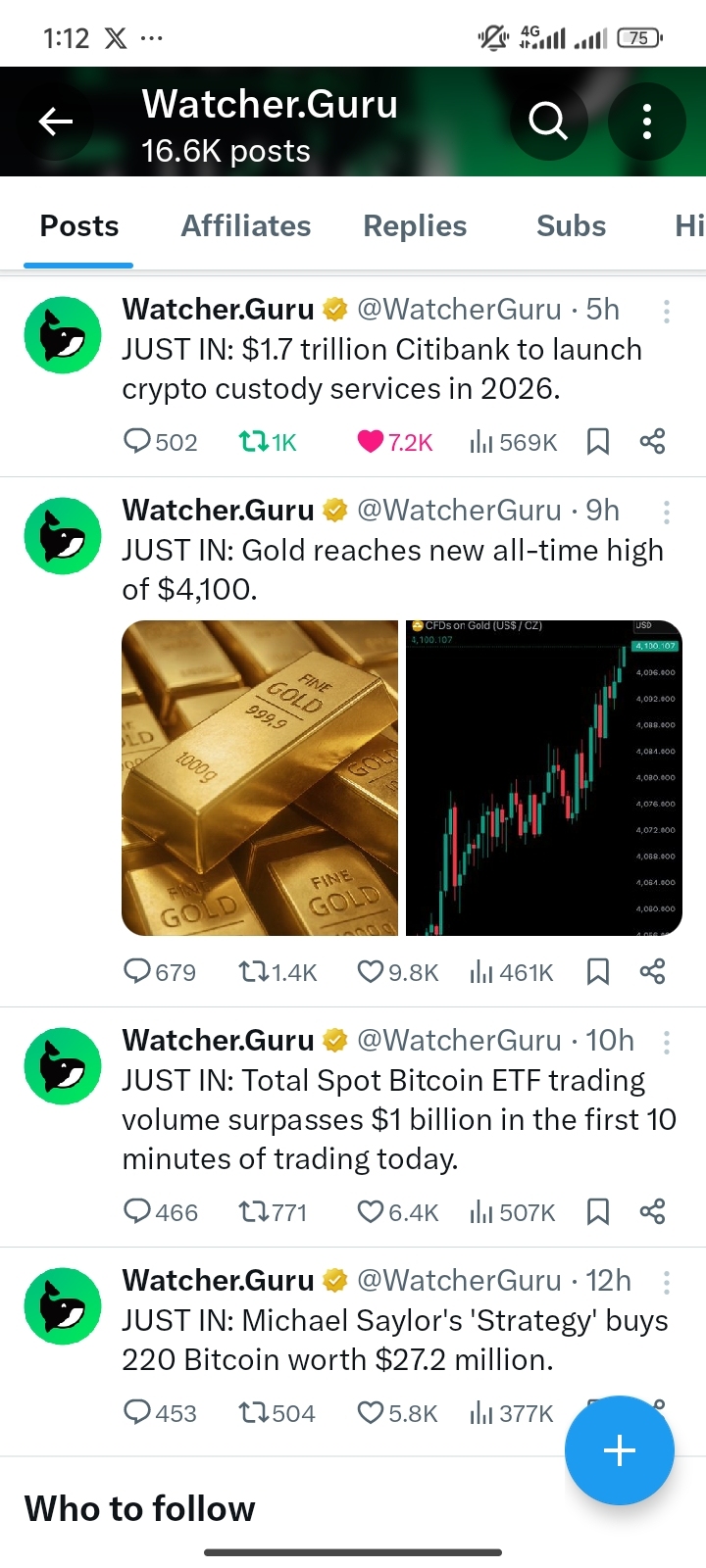
Task: Repost the gold all-time high post
Action: coord(254,972)
